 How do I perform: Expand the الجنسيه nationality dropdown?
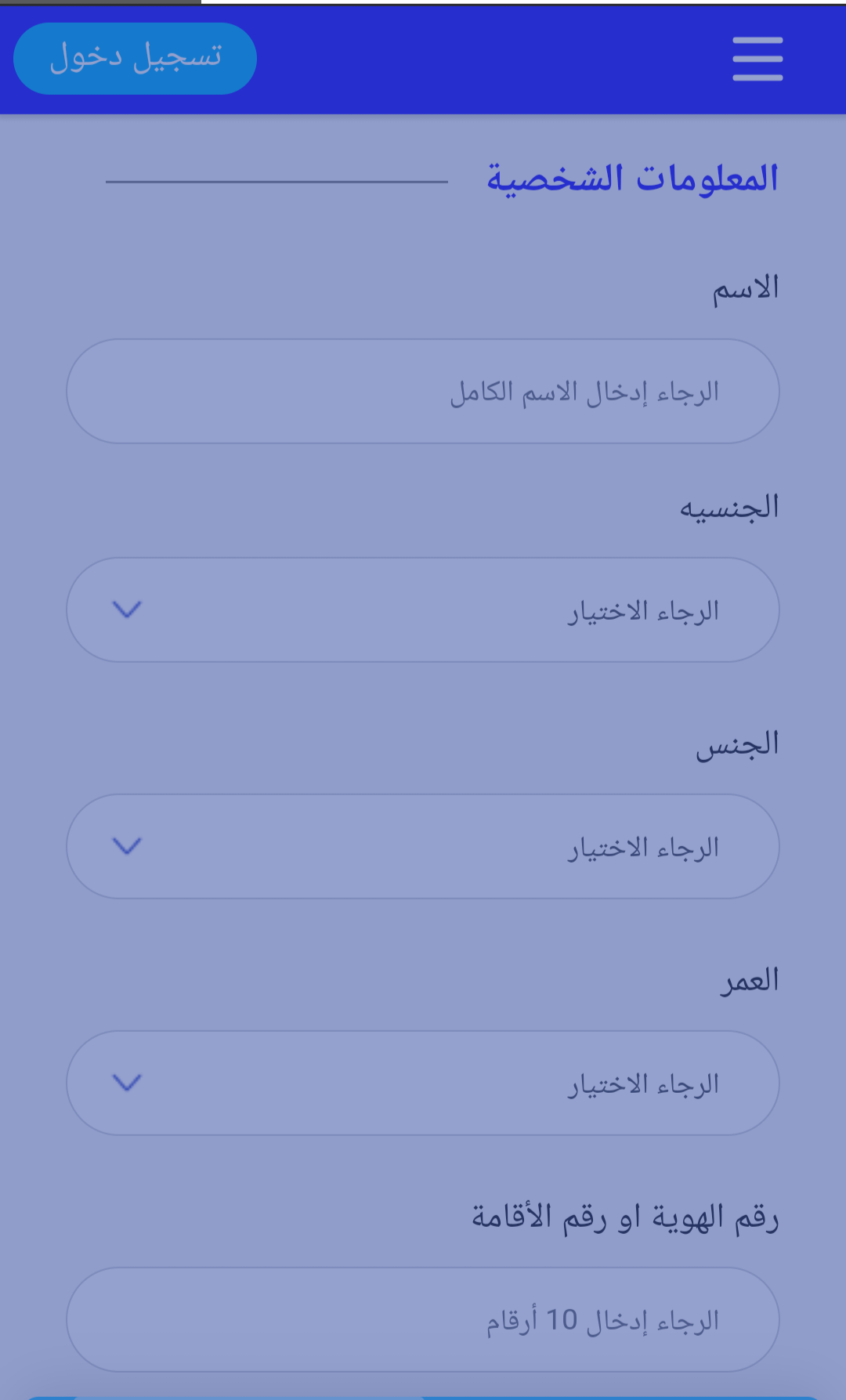point(423,610)
